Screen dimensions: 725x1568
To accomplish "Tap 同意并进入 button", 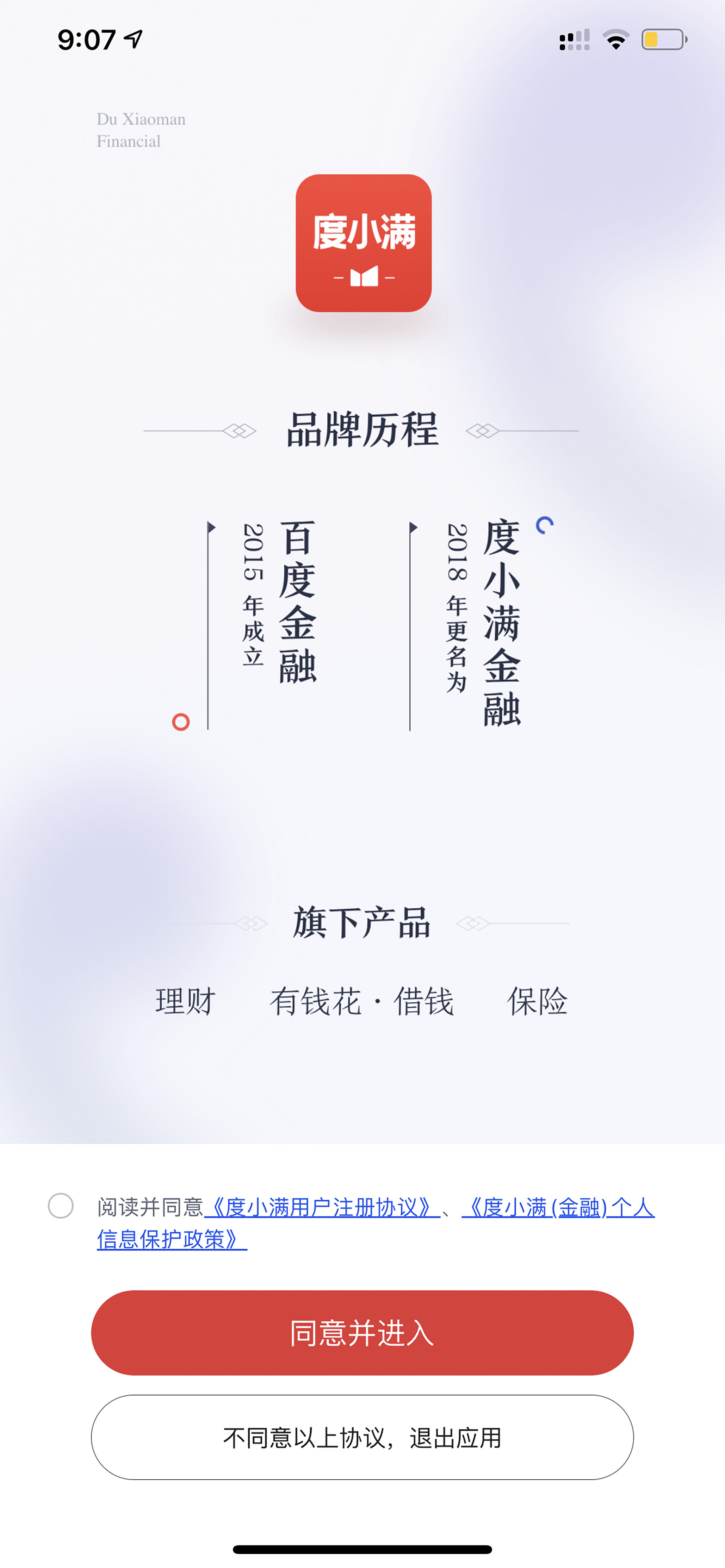I will click(362, 1333).
